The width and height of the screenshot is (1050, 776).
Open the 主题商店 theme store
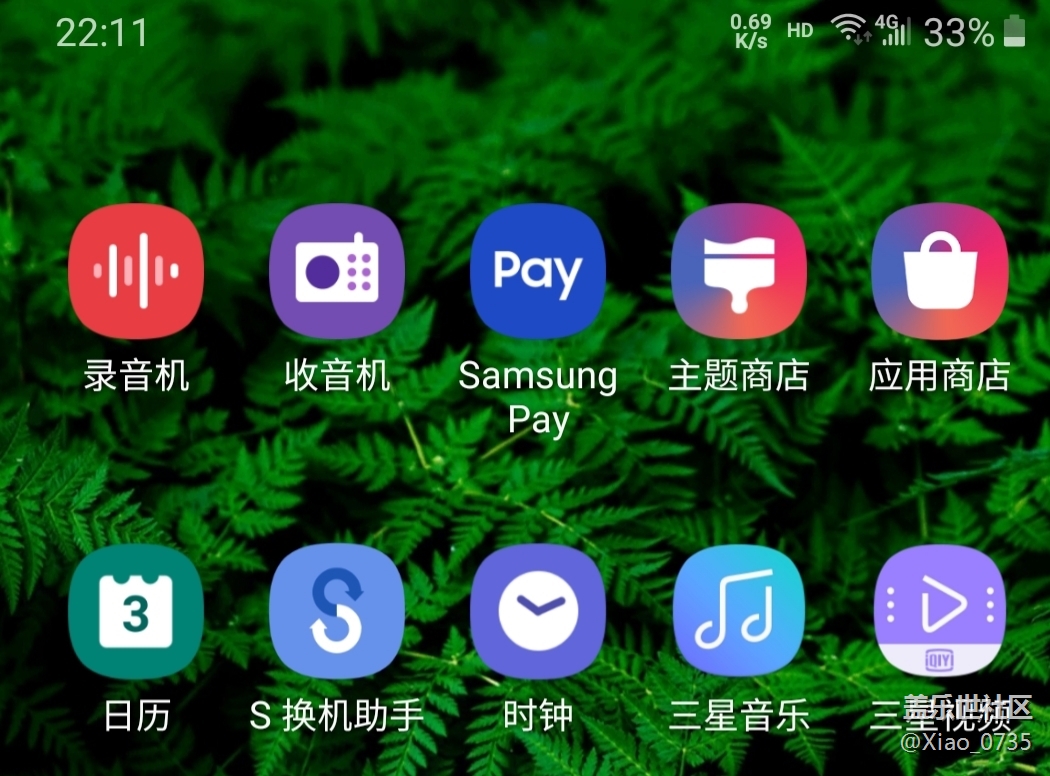[739, 271]
